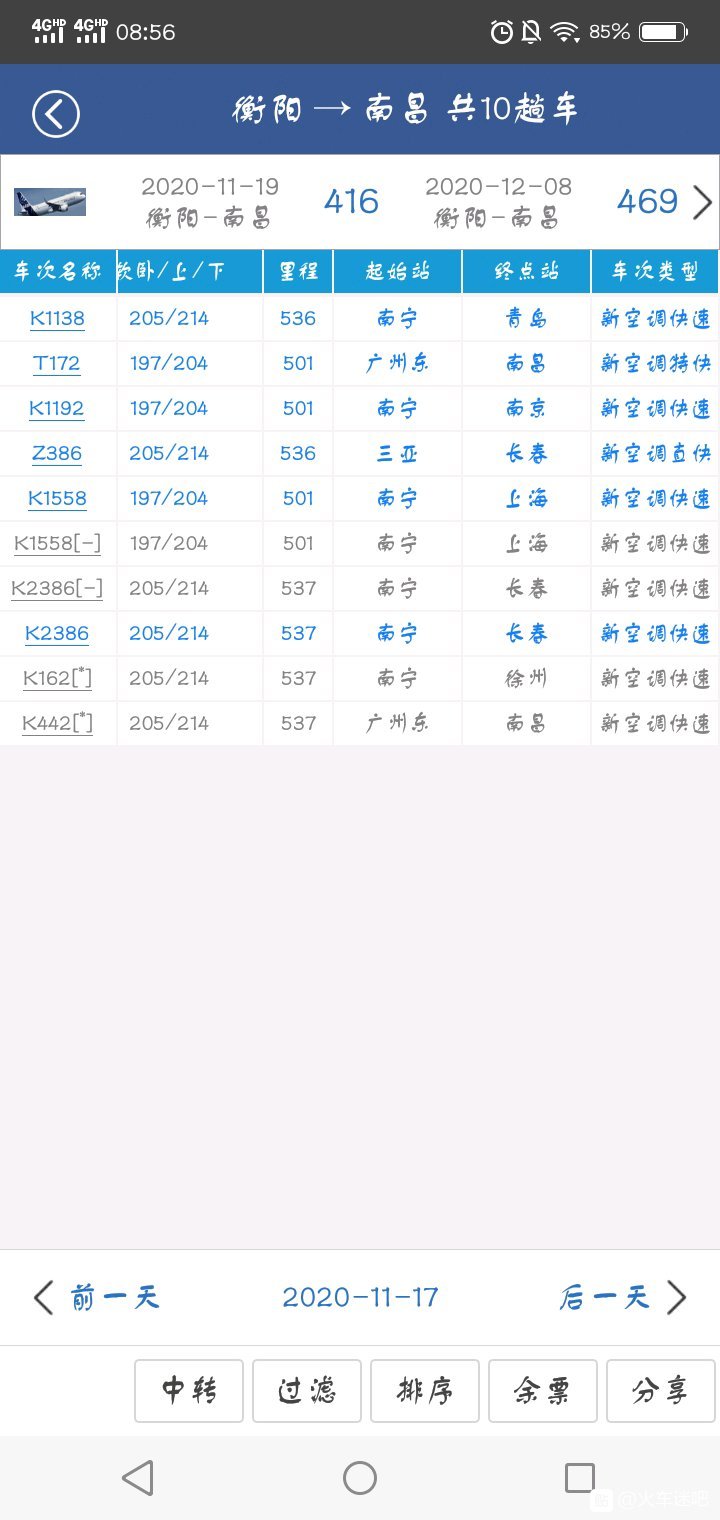Select train Z386
Image resolution: width=720 pixels, height=1520 pixels.
pos(57,453)
